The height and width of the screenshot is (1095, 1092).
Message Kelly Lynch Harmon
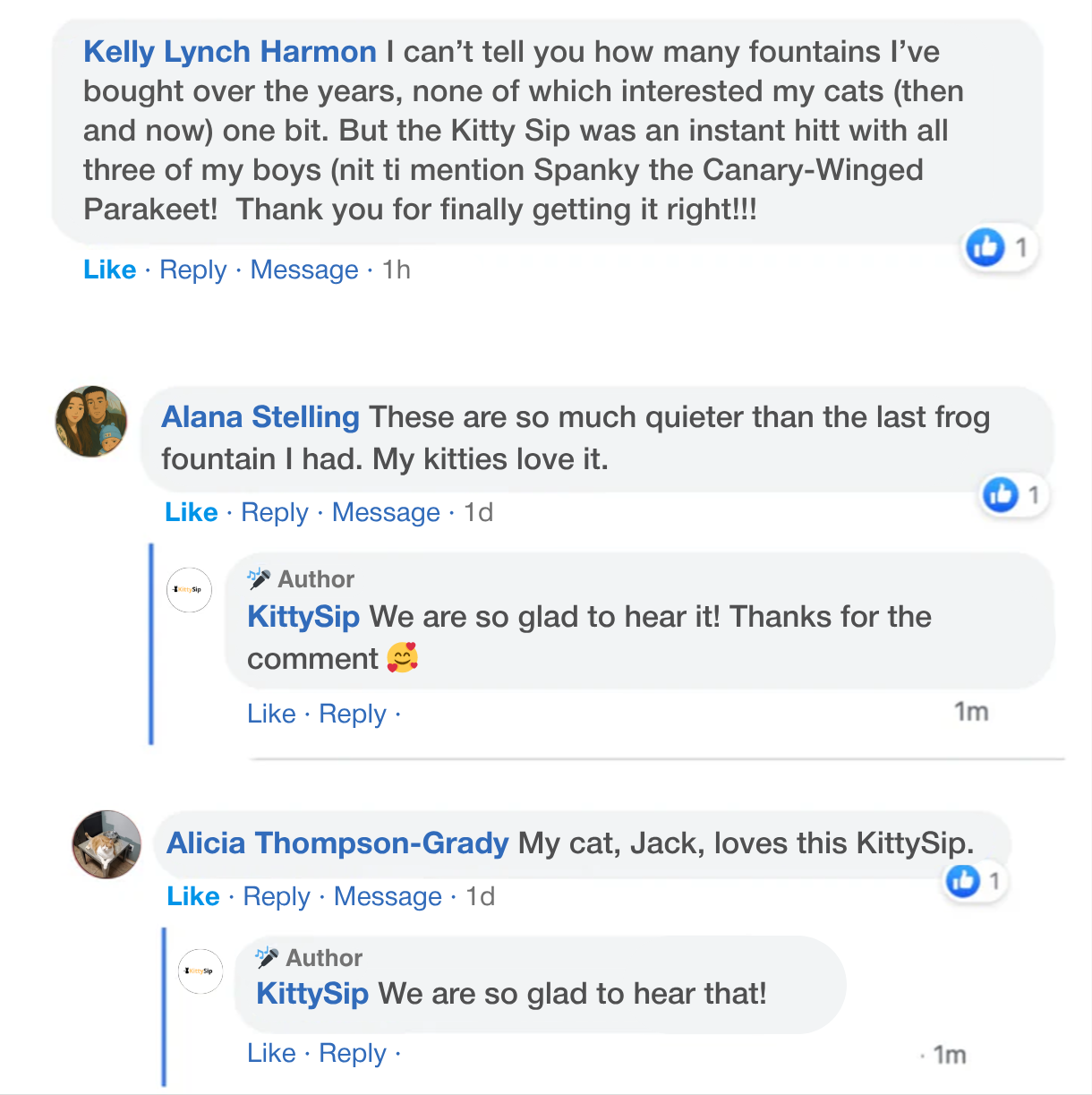pos(303,269)
